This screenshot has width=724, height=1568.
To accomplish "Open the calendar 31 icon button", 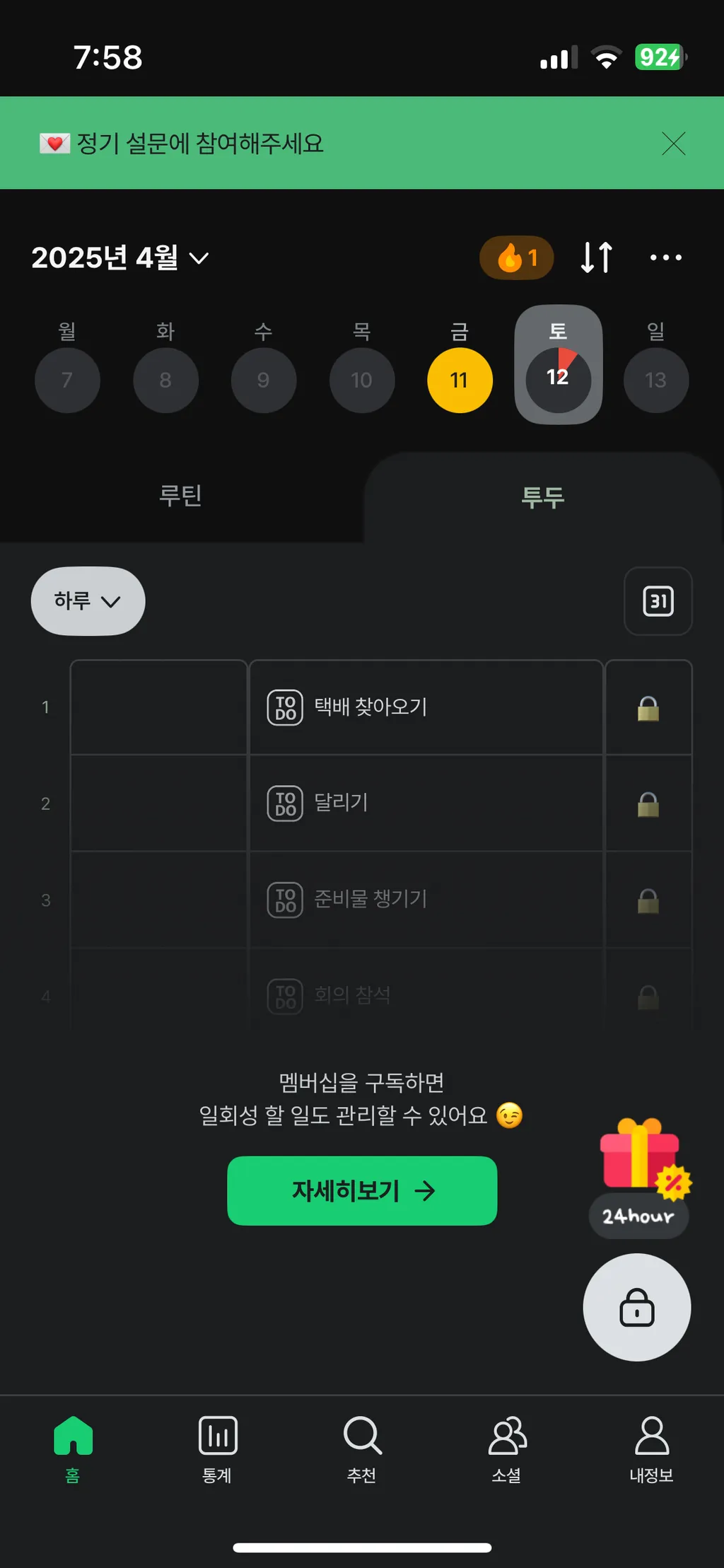I will pos(658,601).
